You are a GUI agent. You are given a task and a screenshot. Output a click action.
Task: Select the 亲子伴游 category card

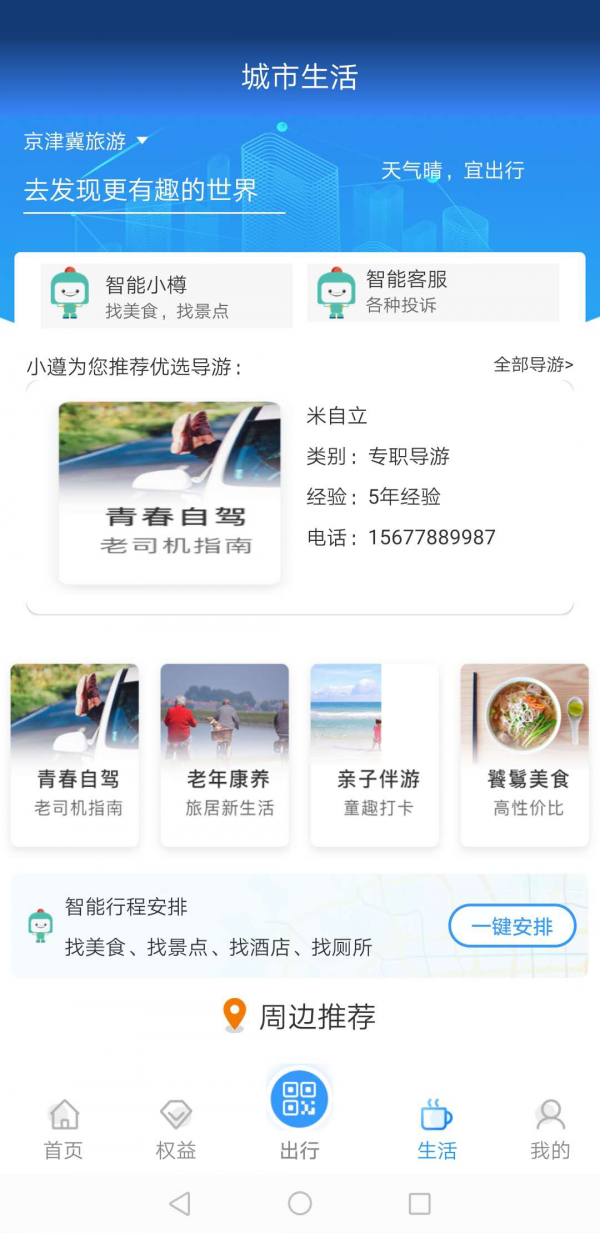pyautogui.click(x=375, y=755)
